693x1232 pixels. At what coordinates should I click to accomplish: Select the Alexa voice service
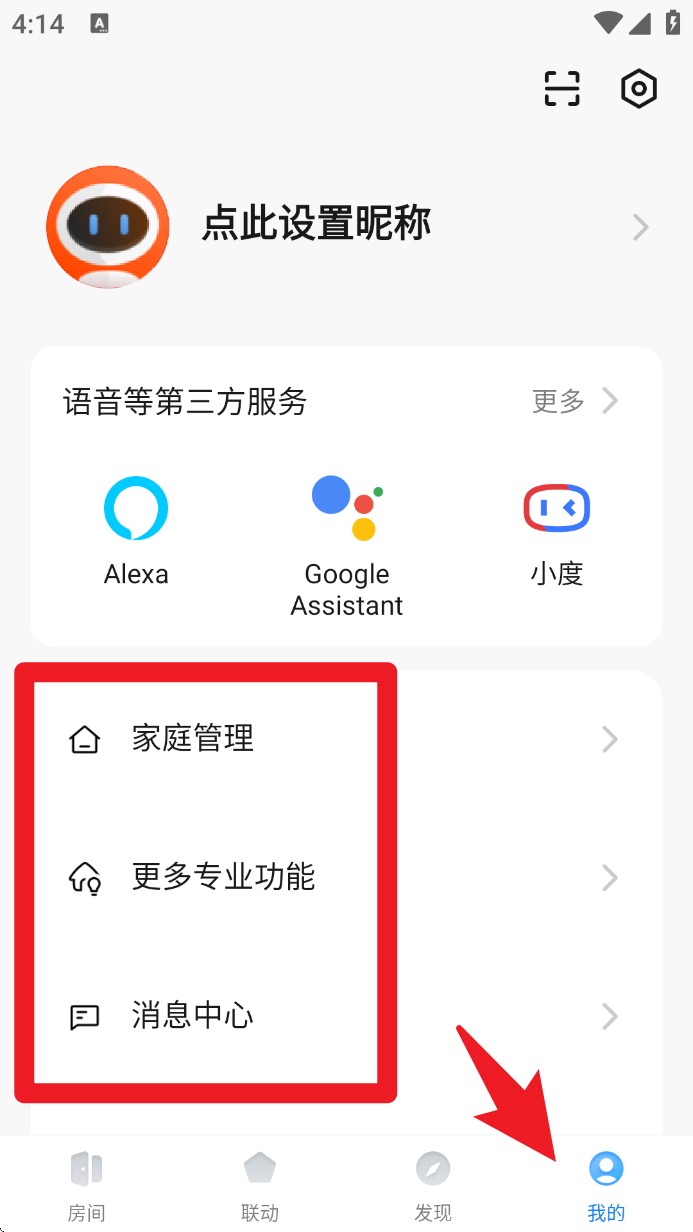pos(136,530)
